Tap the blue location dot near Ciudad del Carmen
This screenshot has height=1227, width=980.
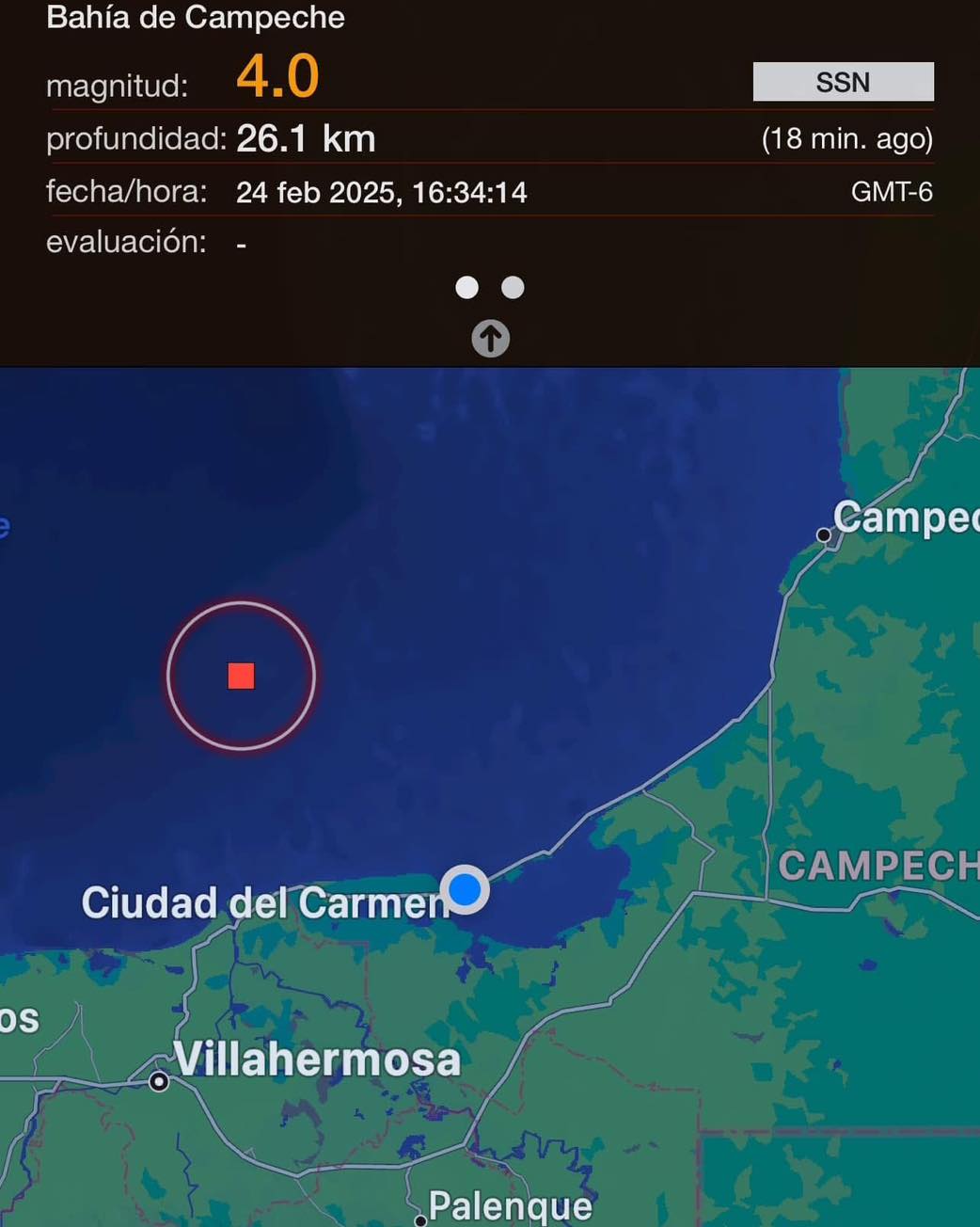coord(465,889)
